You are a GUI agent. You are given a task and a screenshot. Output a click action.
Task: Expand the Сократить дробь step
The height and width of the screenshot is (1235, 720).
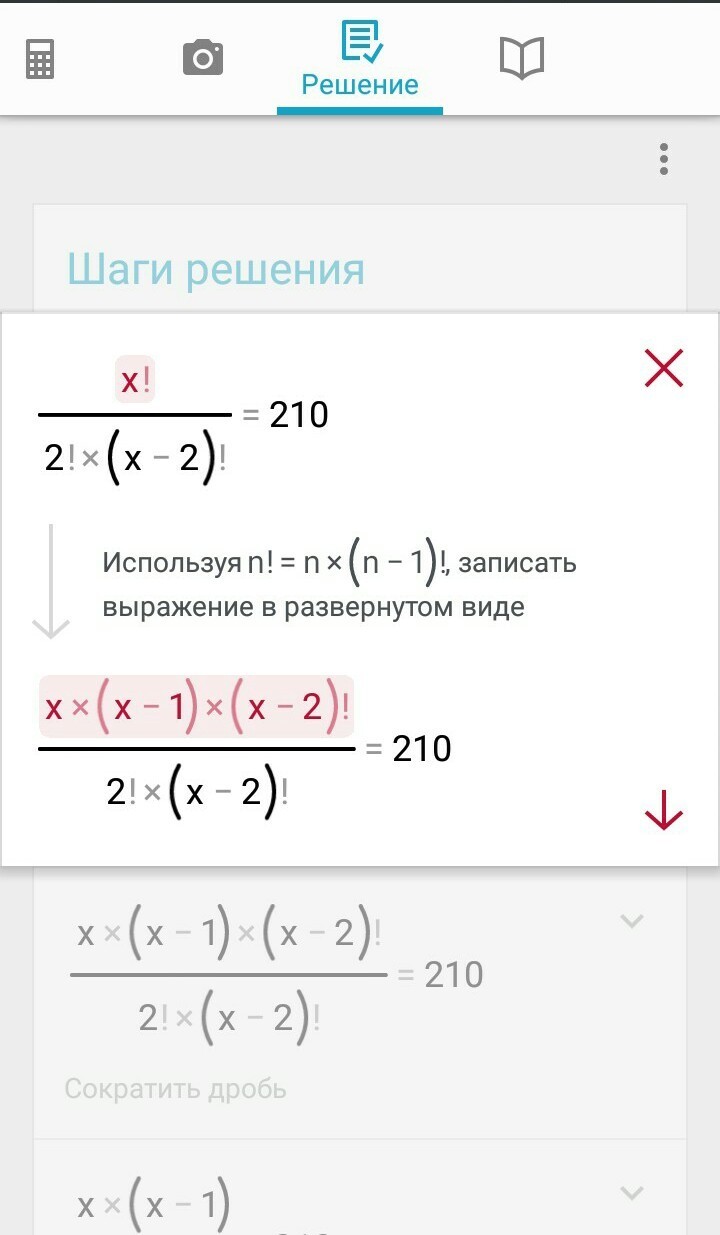click(631, 921)
